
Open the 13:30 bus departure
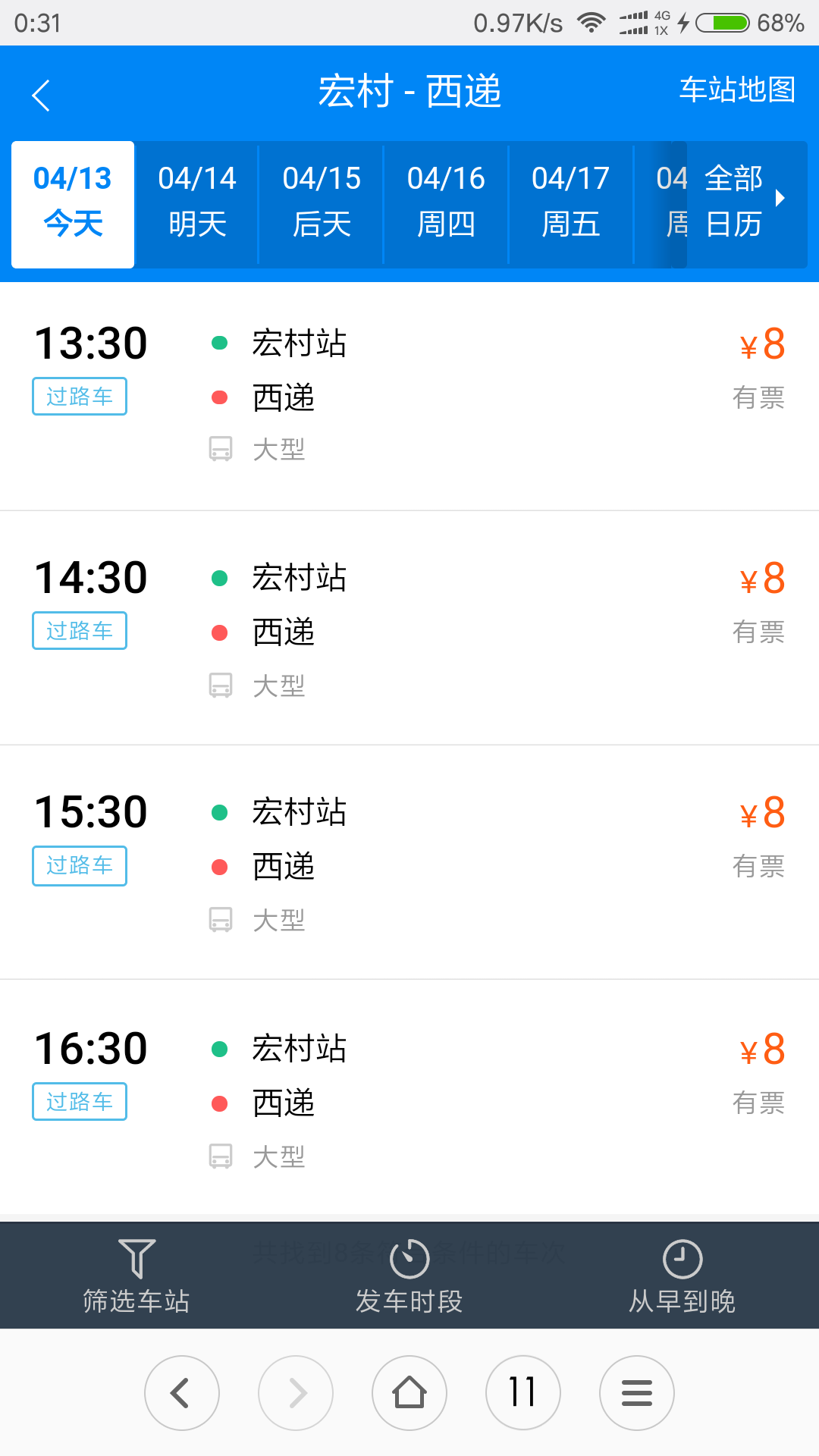[409, 397]
